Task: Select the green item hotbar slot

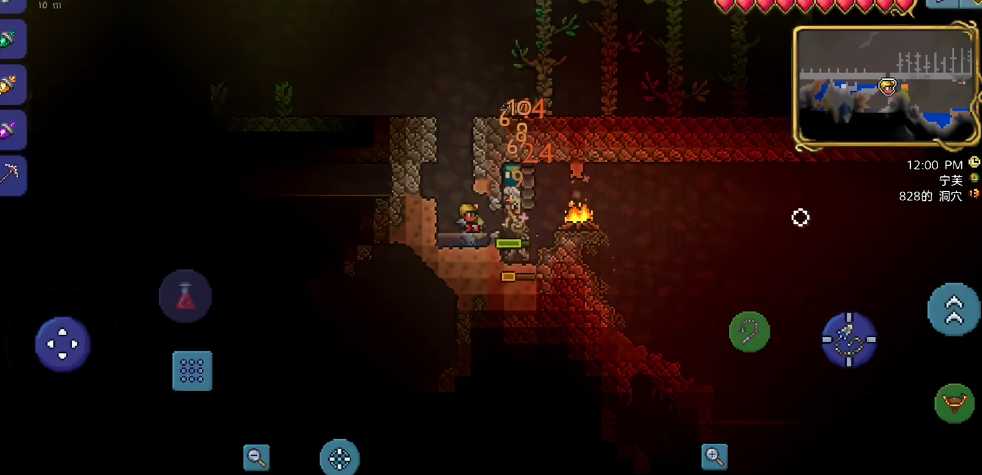Action: point(10,40)
